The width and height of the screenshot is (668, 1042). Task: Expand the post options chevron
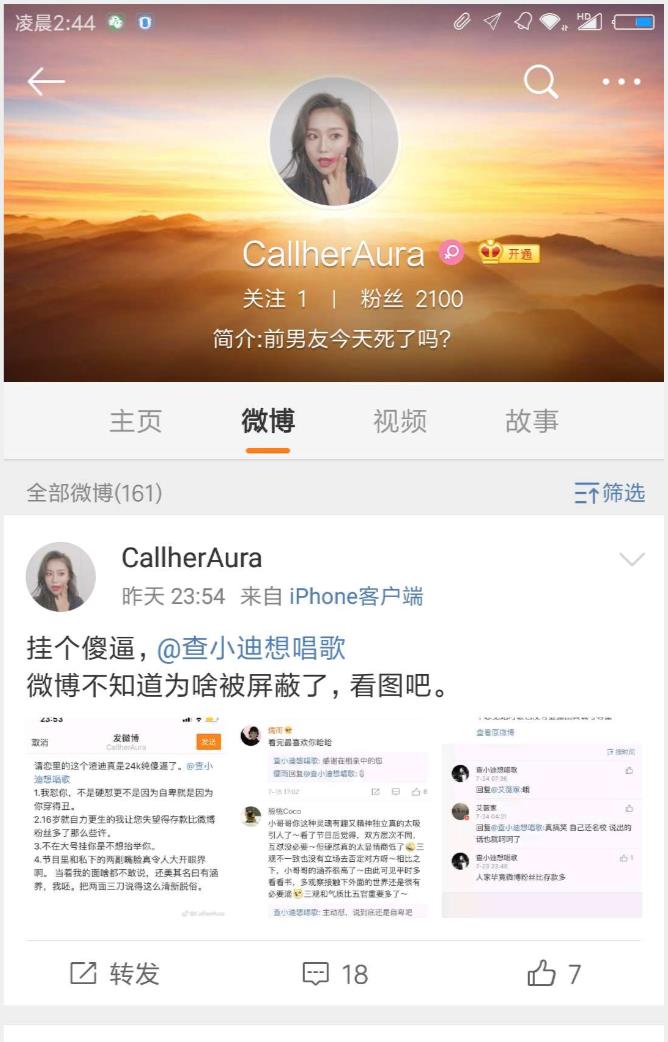tap(632, 560)
